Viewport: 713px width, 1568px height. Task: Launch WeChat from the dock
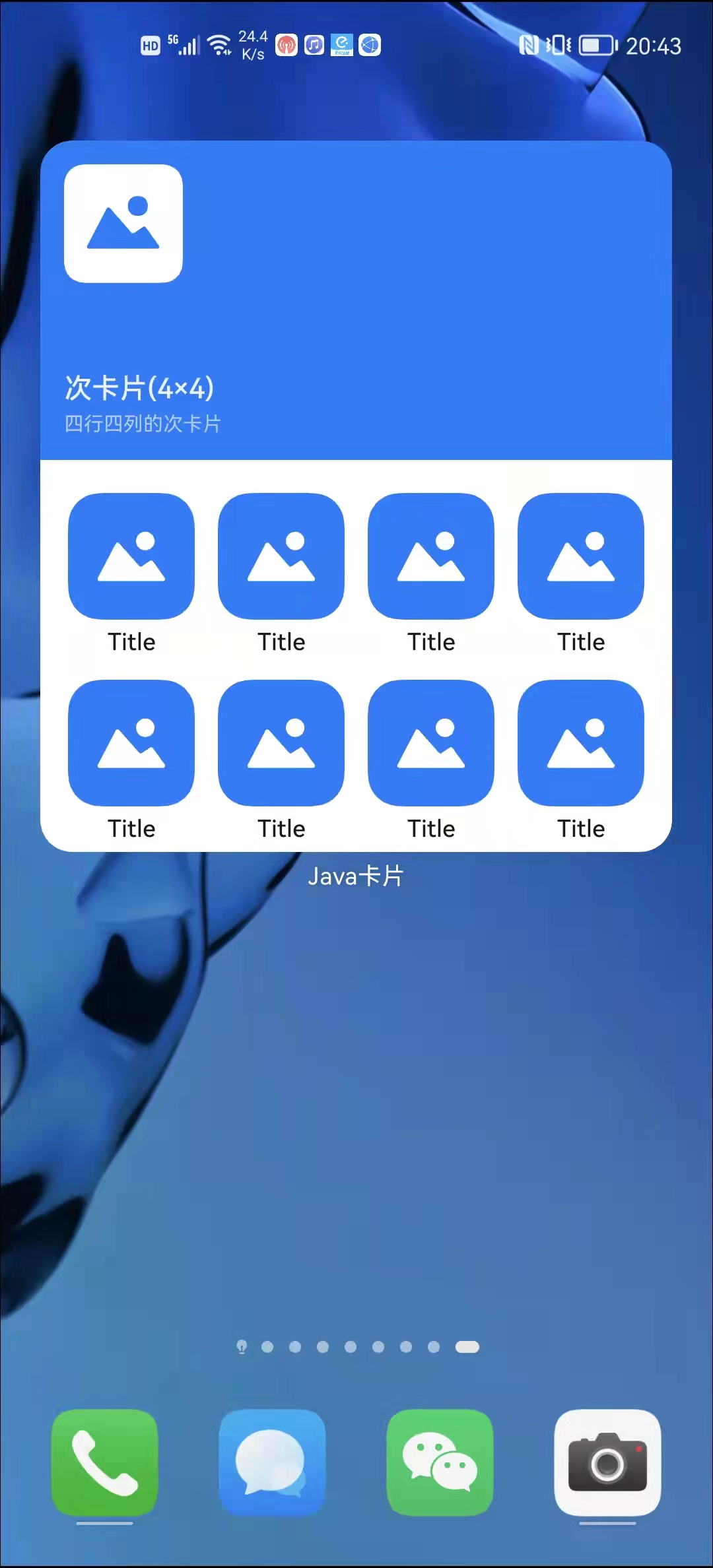coord(440,1462)
